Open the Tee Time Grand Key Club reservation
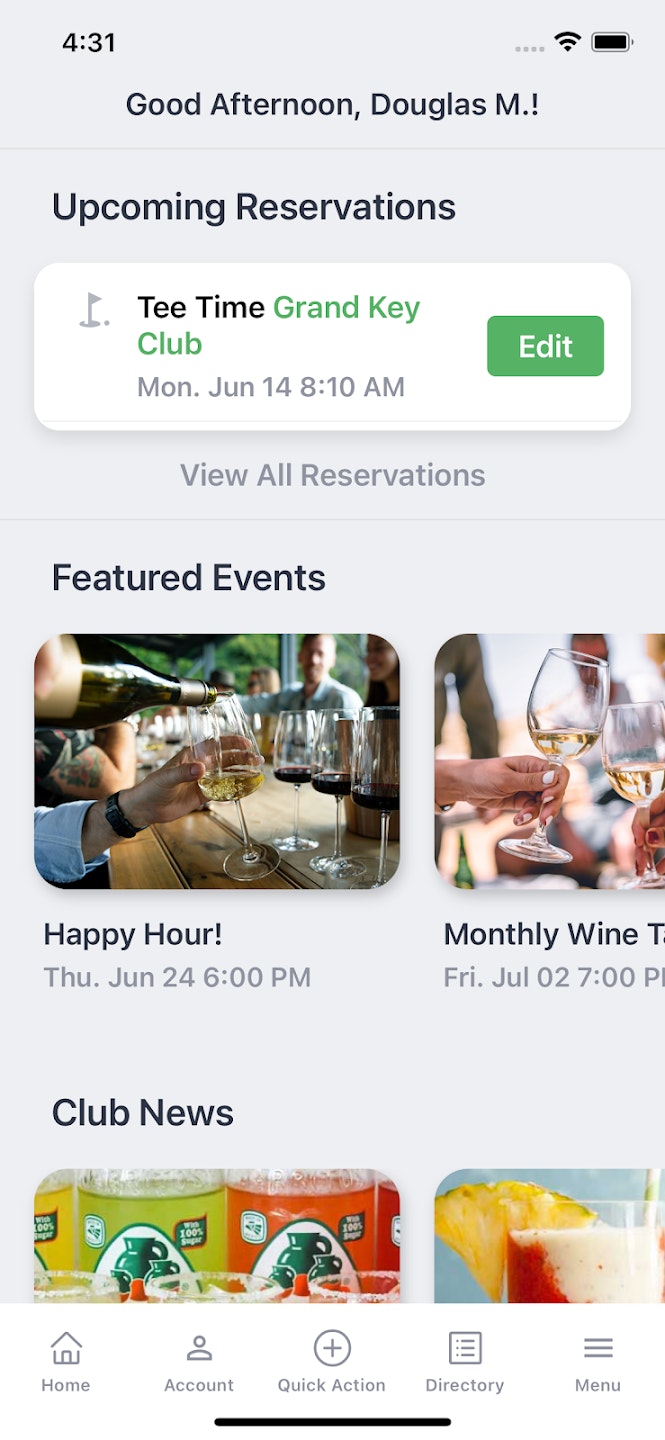665x1440 pixels. coord(270,345)
